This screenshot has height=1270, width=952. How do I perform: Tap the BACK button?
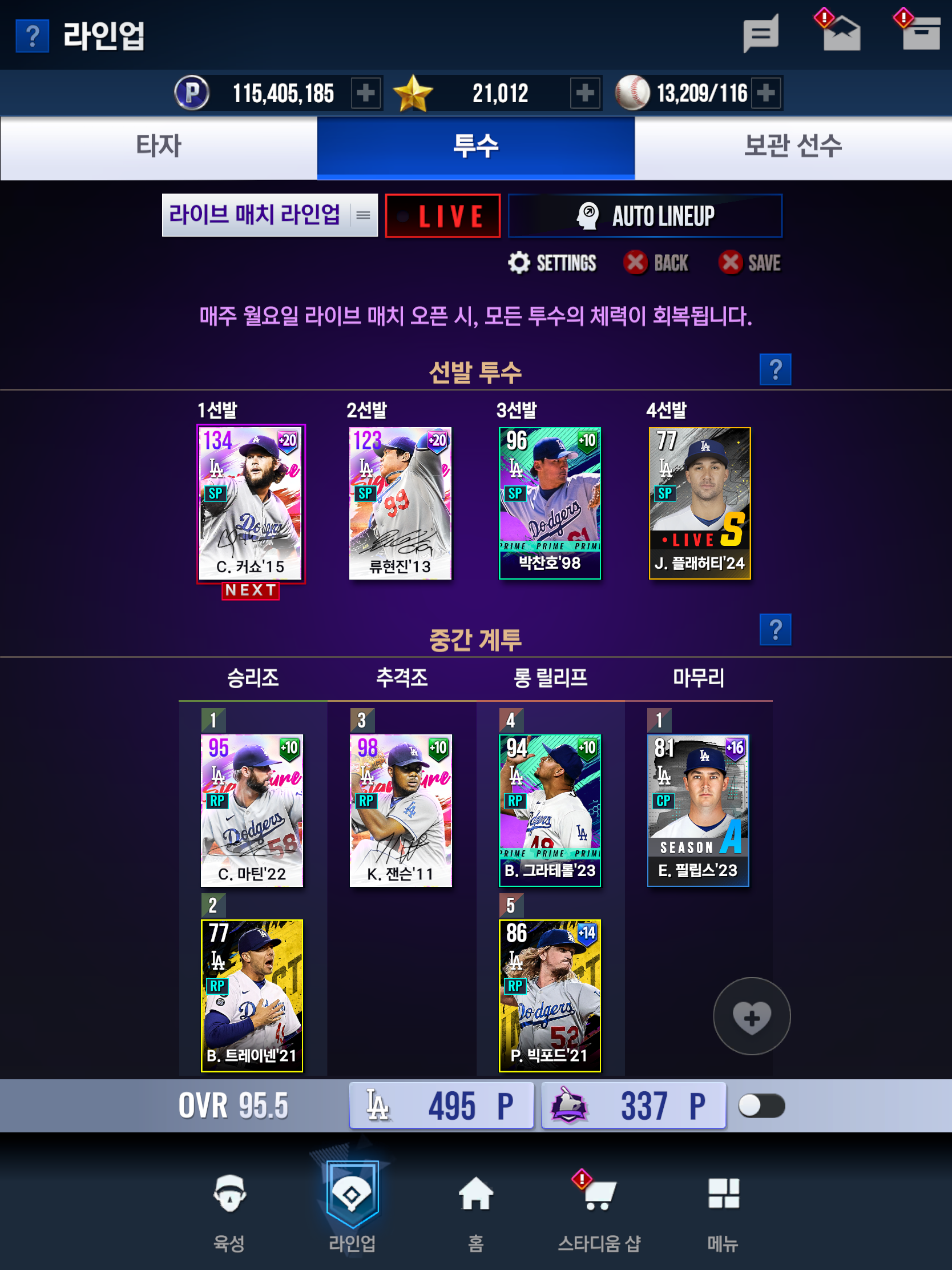click(656, 263)
